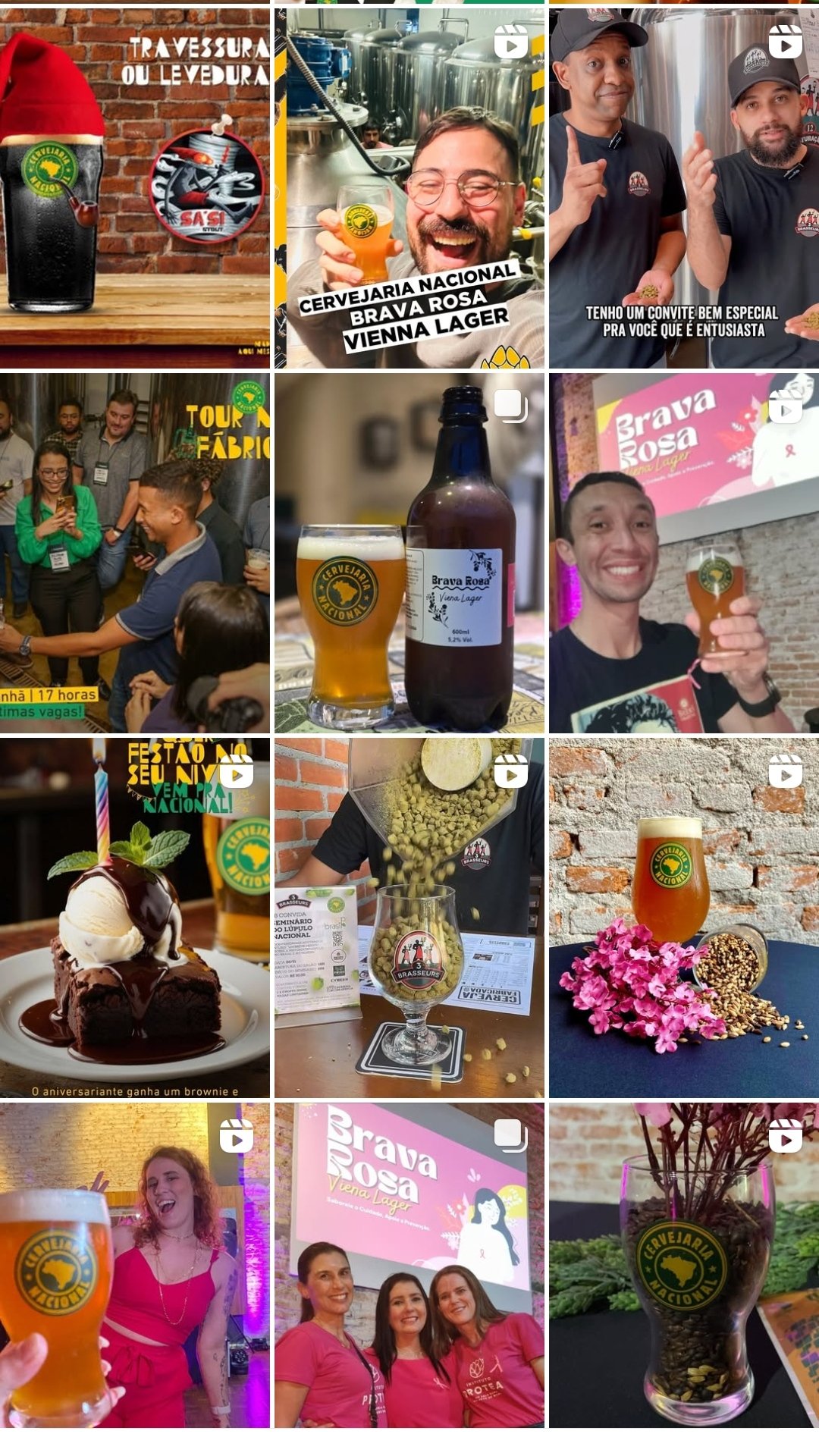The width and height of the screenshot is (819, 1456).
Task: Open the birthday brownie Festão reel
Action: pyautogui.click(x=134, y=918)
